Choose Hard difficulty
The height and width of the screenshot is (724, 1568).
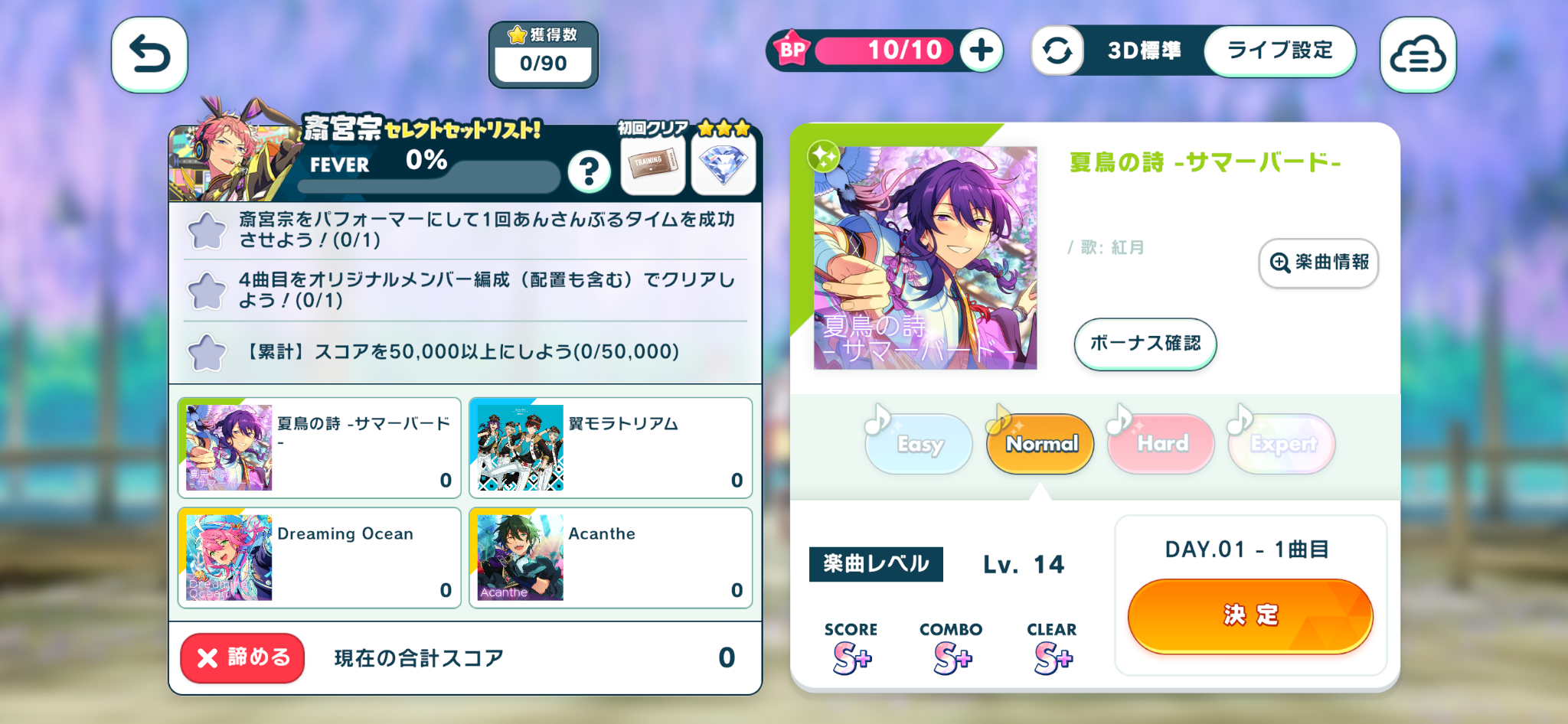(1161, 444)
